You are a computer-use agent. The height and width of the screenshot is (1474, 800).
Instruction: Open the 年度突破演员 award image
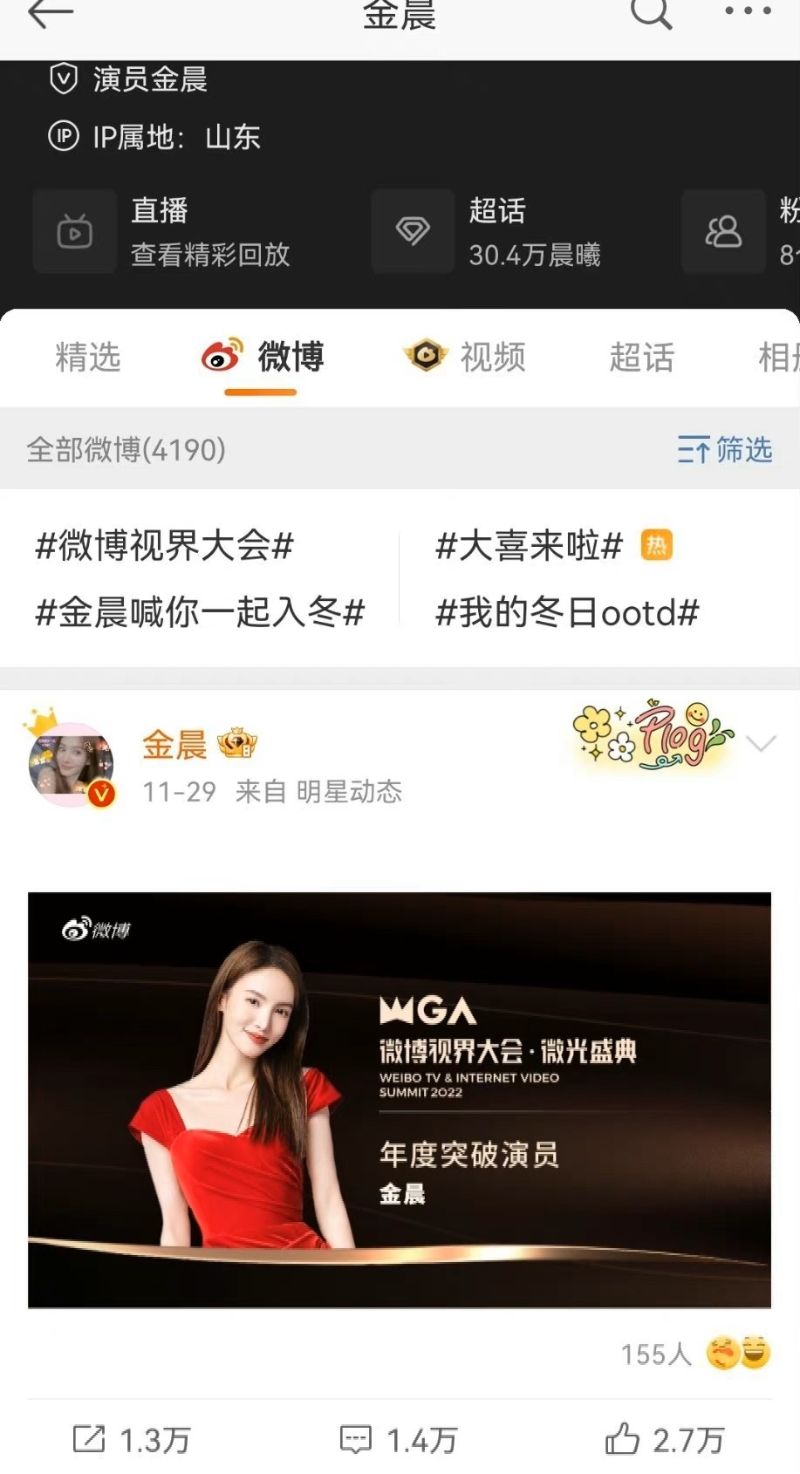pos(399,1100)
